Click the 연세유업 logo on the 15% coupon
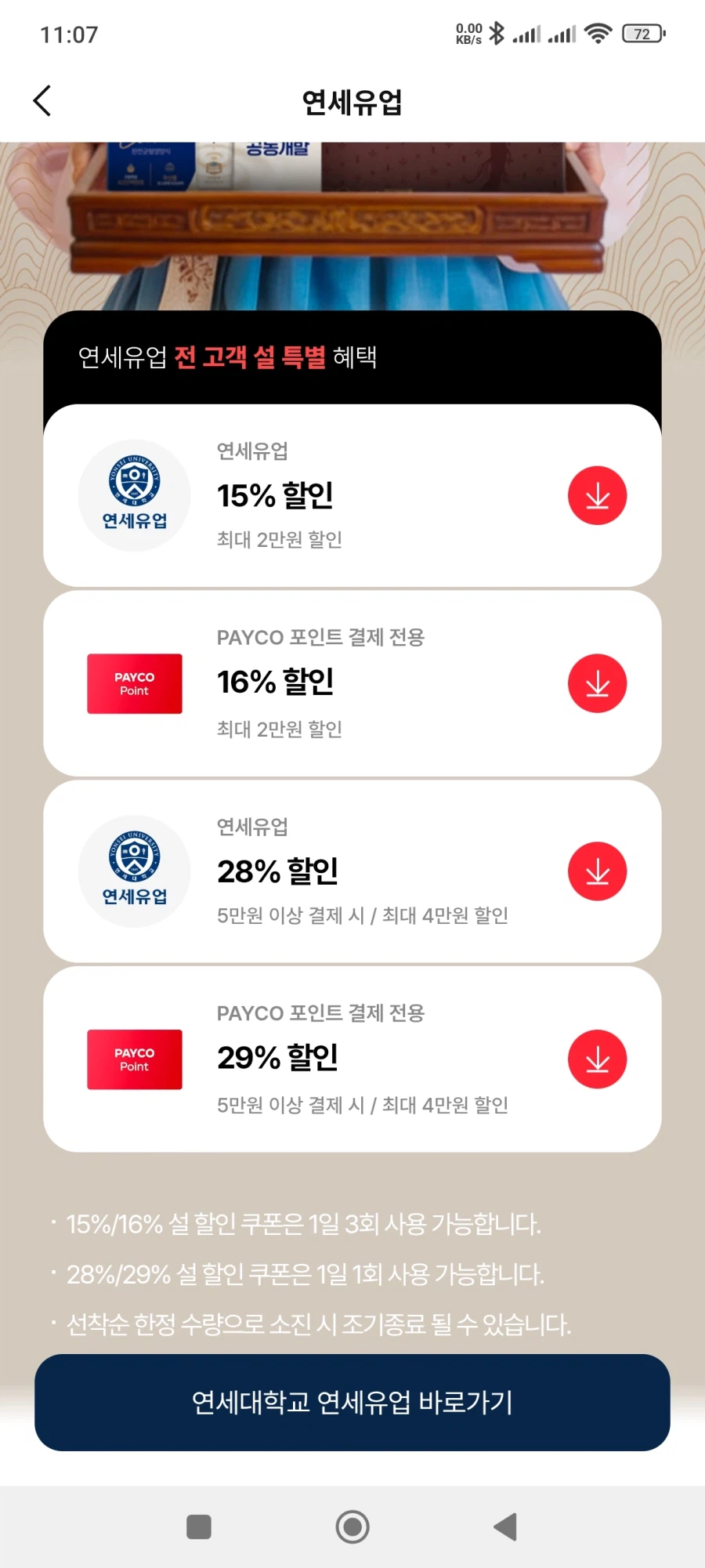705x1568 pixels. pos(133,494)
